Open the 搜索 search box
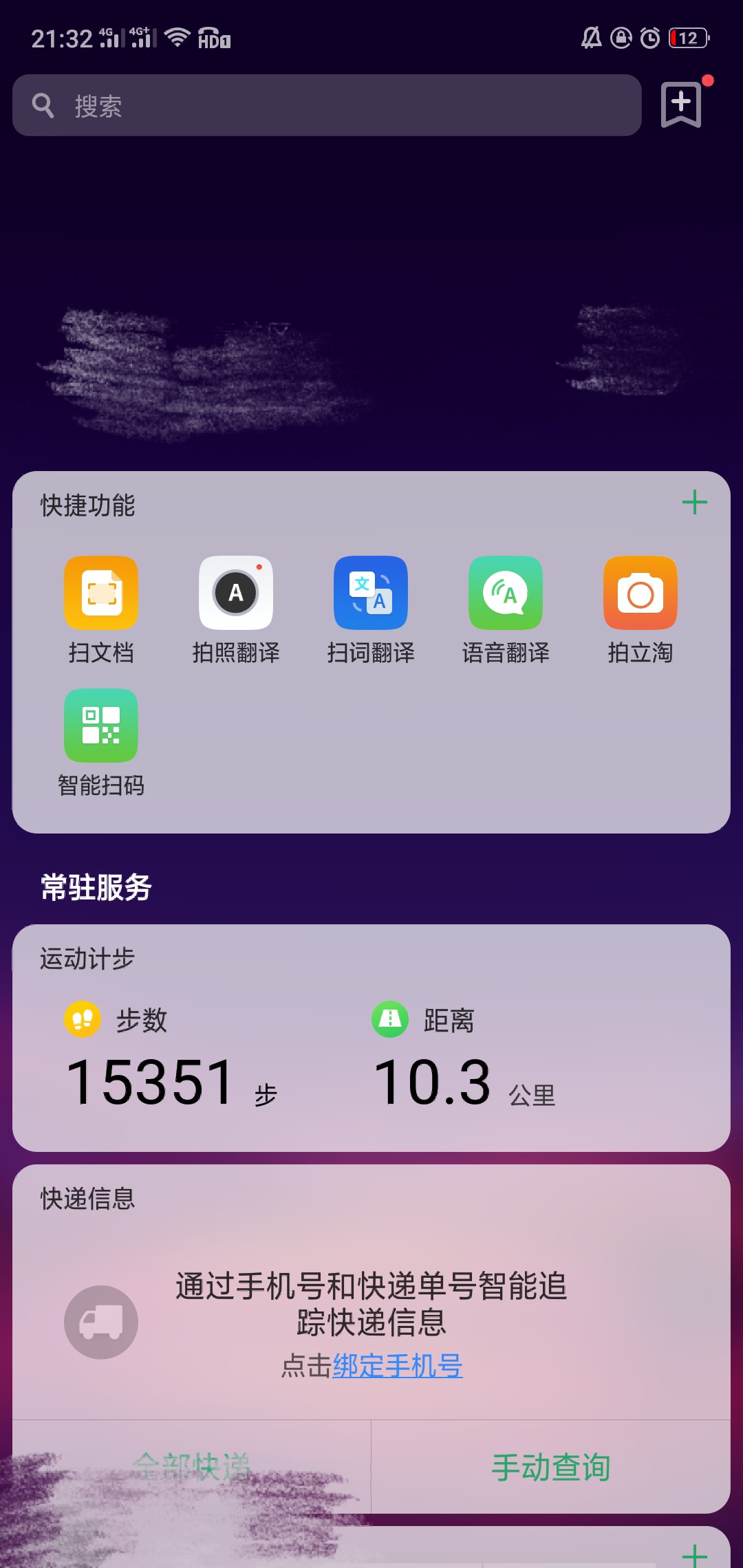The height and width of the screenshot is (1568, 743). (327, 105)
